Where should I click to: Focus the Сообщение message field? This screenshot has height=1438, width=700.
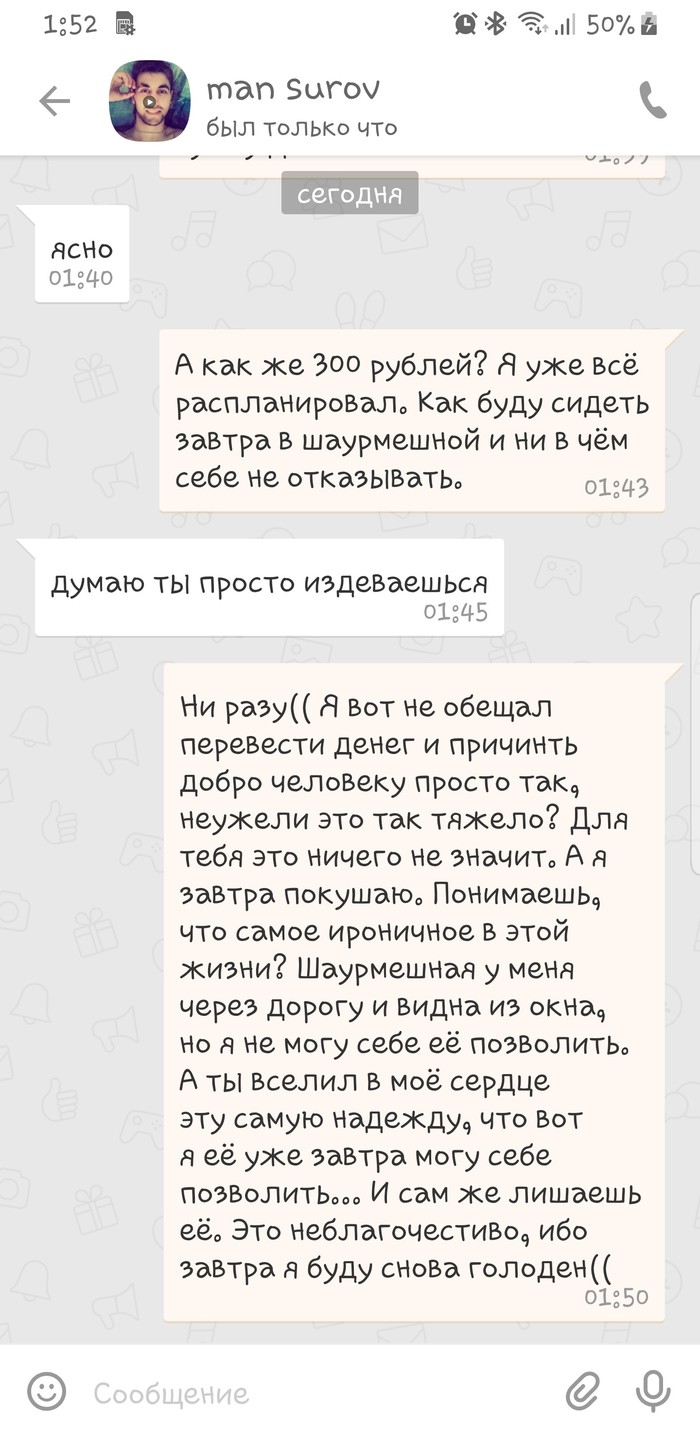(300, 1393)
